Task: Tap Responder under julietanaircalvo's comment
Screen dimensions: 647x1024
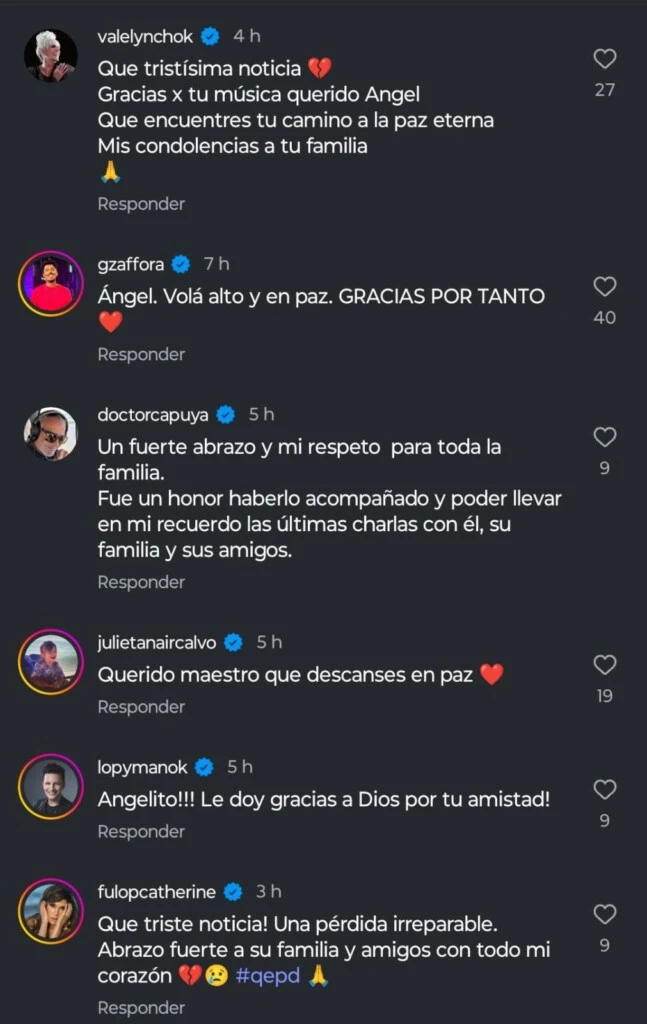Action: [141, 707]
